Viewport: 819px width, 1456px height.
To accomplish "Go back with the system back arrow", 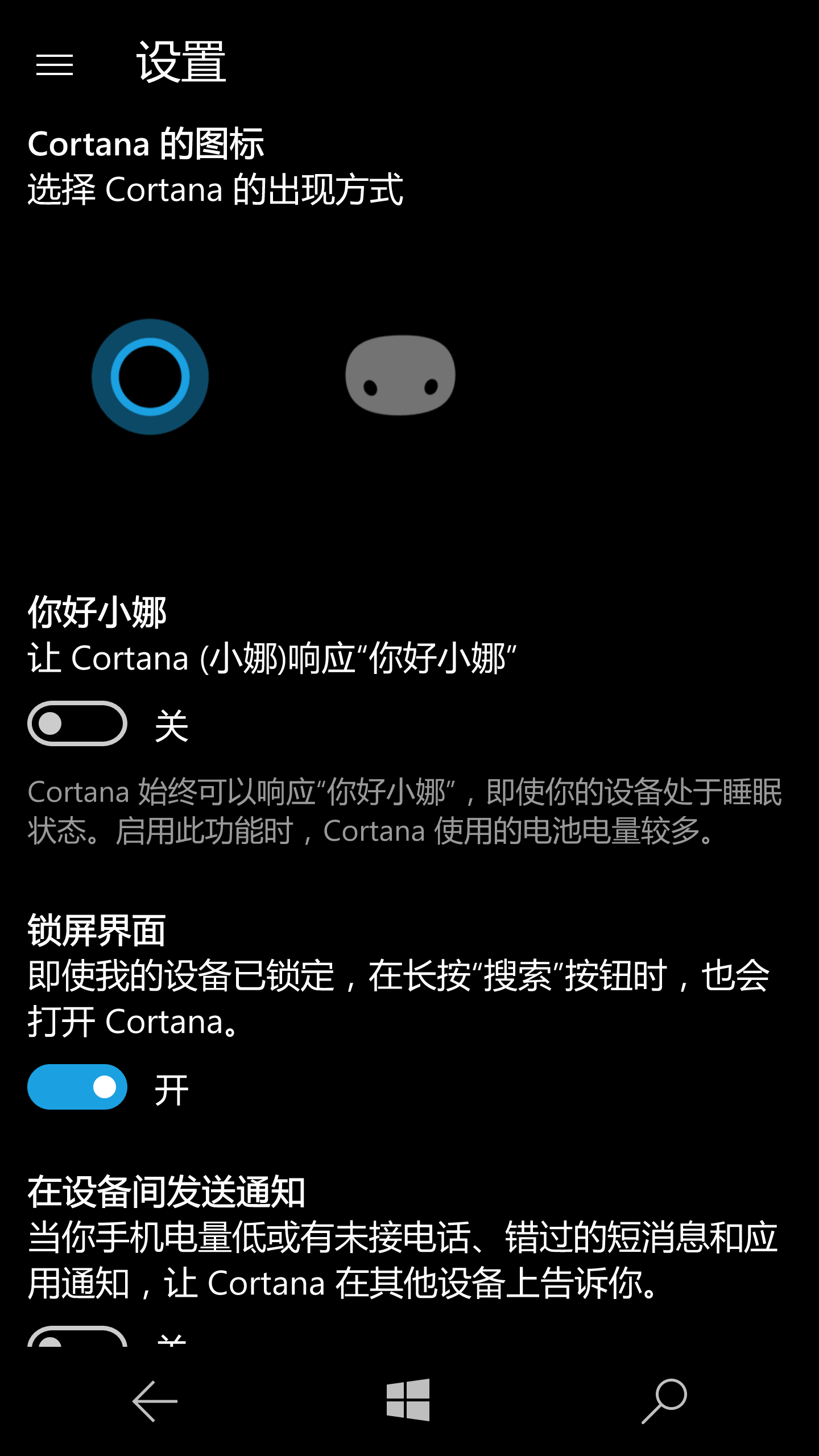I will point(155,1401).
